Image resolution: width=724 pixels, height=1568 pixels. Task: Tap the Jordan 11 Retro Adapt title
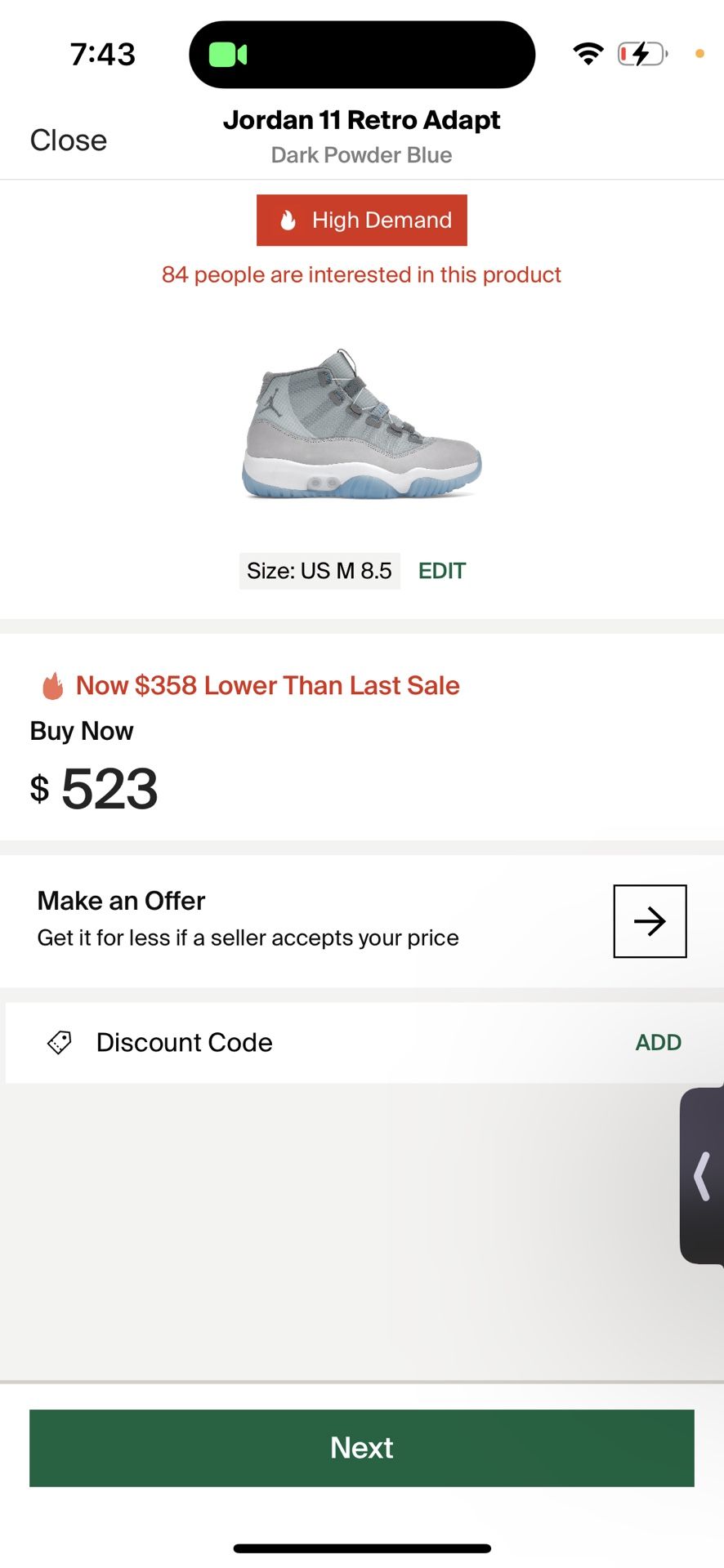(x=361, y=119)
